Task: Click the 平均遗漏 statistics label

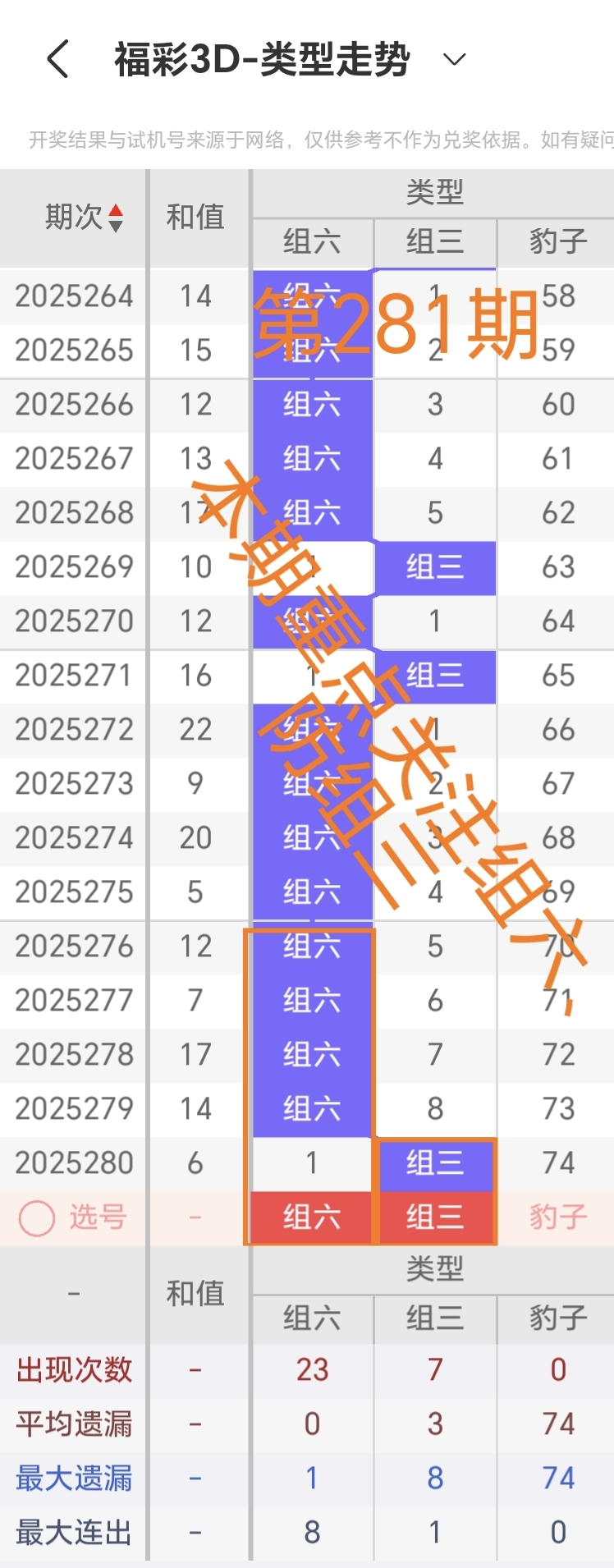Action: pyautogui.click(x=73, y=1424)
